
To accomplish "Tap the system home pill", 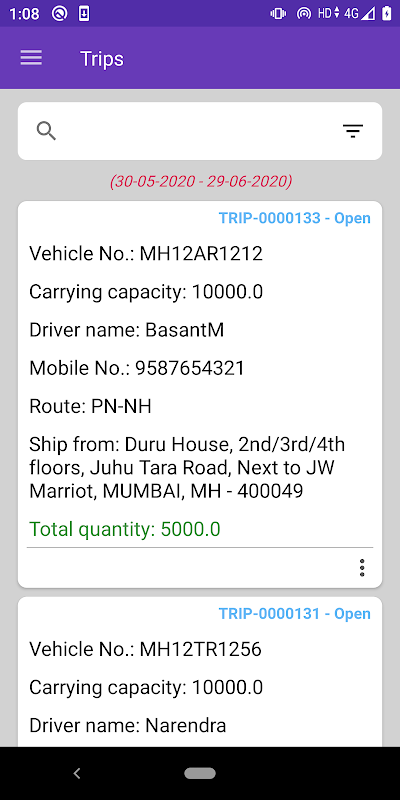I will [200, 773].
